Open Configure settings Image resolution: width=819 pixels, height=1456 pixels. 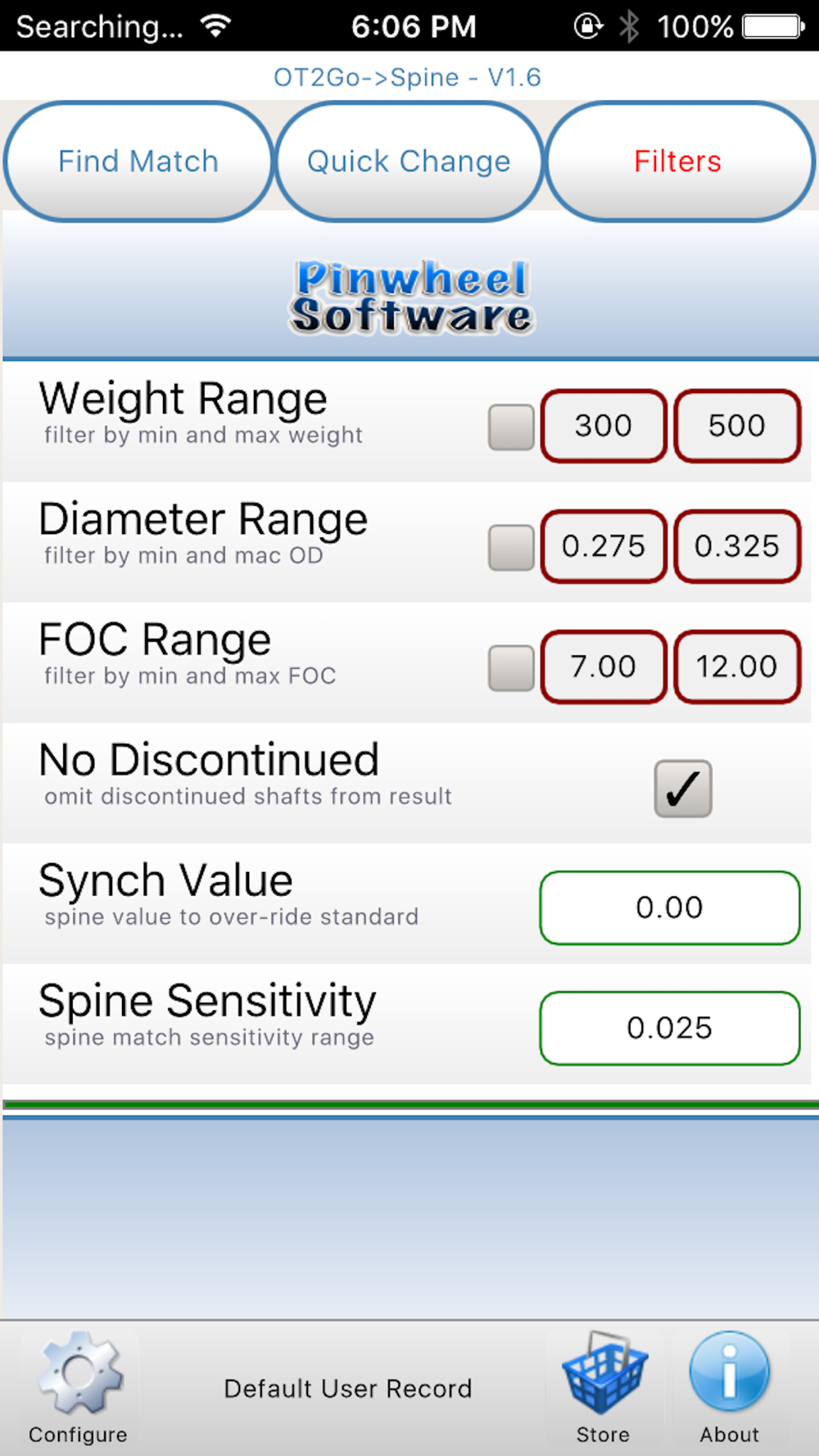pos(79,1389)
